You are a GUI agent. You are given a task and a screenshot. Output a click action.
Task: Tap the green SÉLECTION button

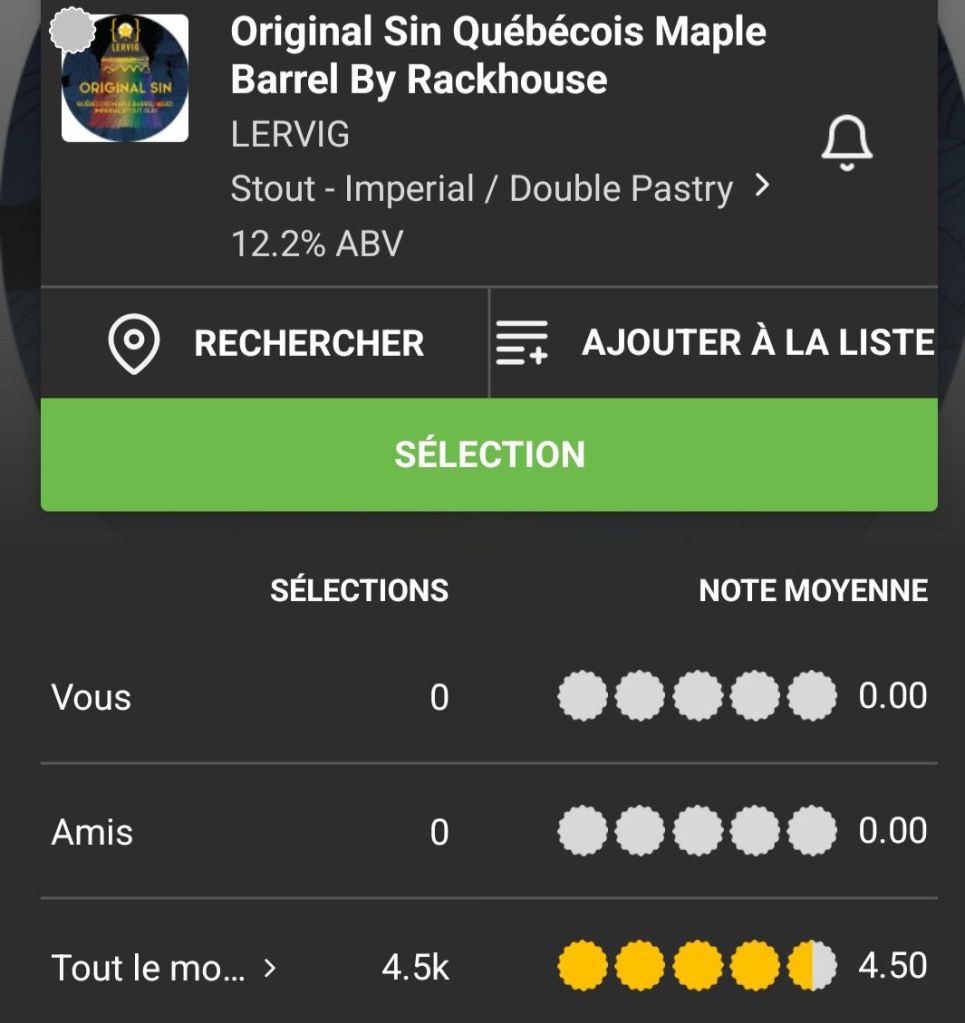click(x=489, y=455)
